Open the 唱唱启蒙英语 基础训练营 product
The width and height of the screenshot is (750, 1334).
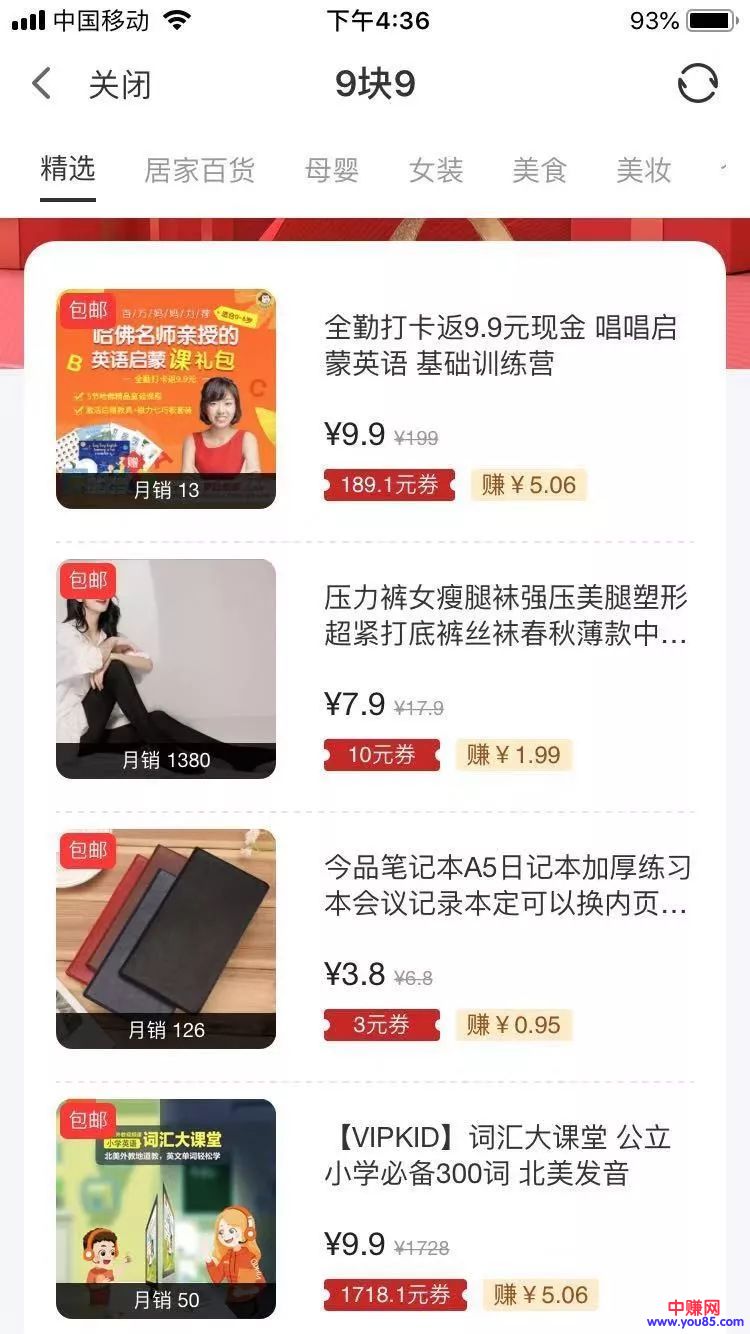pos(500,345)
